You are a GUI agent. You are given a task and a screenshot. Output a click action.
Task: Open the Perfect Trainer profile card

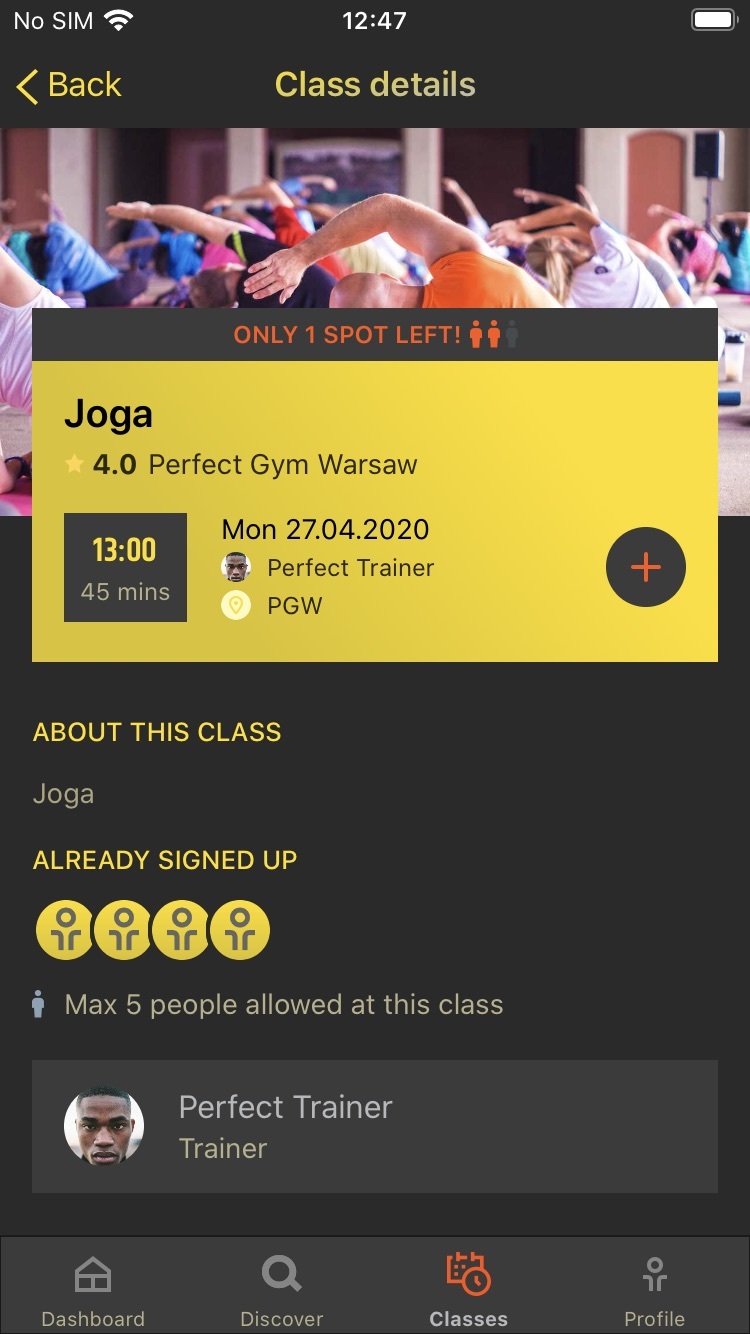pyautogui.click(x=375, y=1126)
